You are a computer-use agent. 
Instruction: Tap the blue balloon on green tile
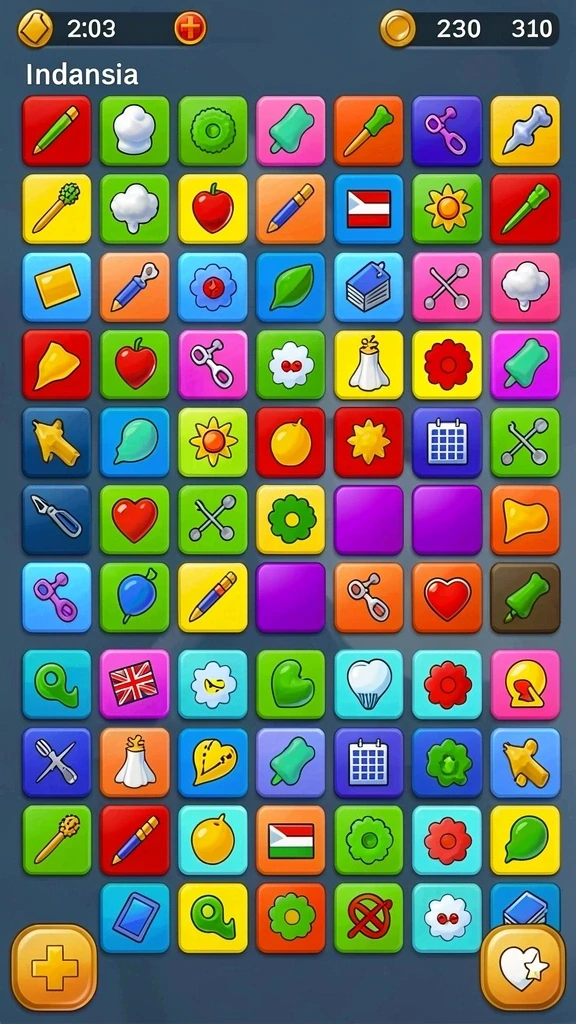point(135,598)
